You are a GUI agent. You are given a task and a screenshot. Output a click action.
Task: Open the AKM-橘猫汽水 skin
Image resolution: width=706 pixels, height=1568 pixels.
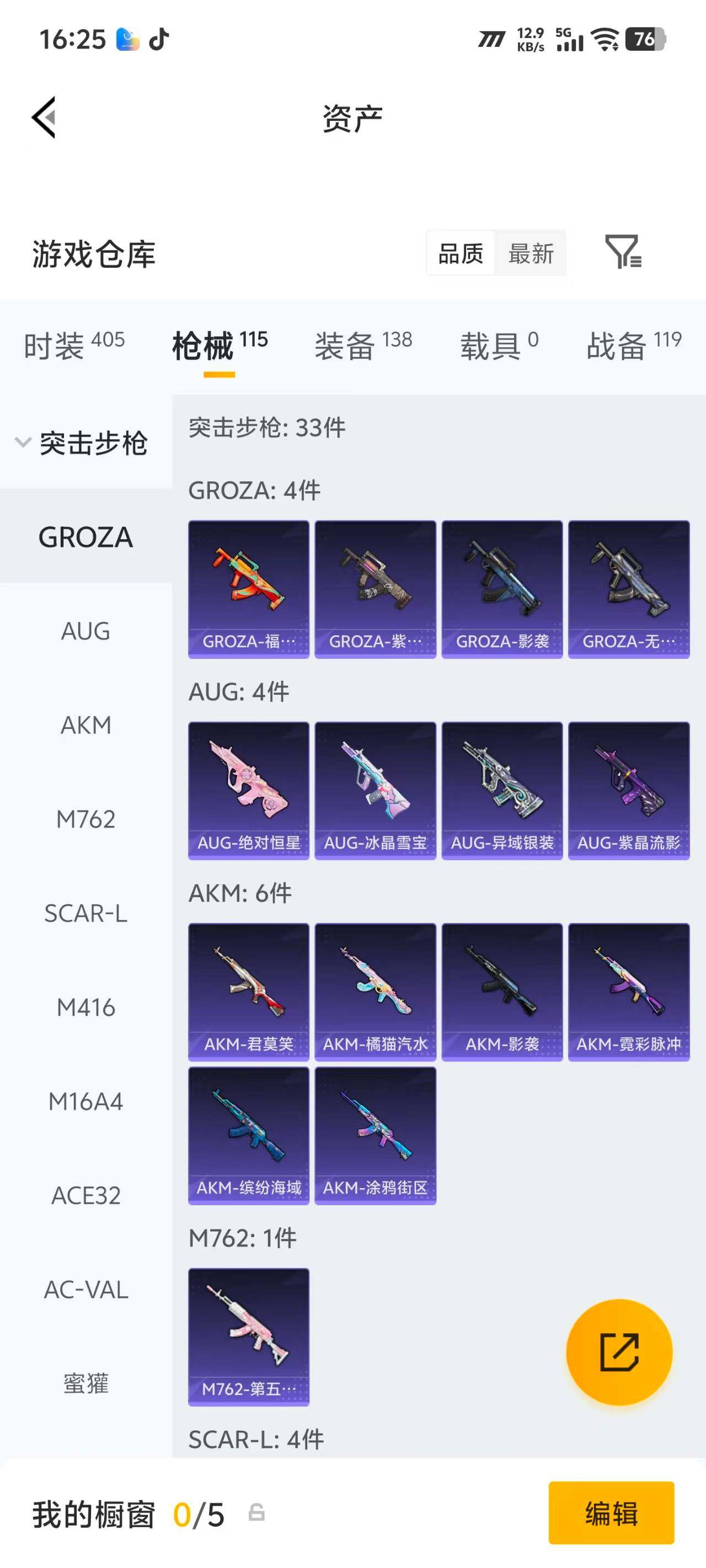[x=375, y=992]
